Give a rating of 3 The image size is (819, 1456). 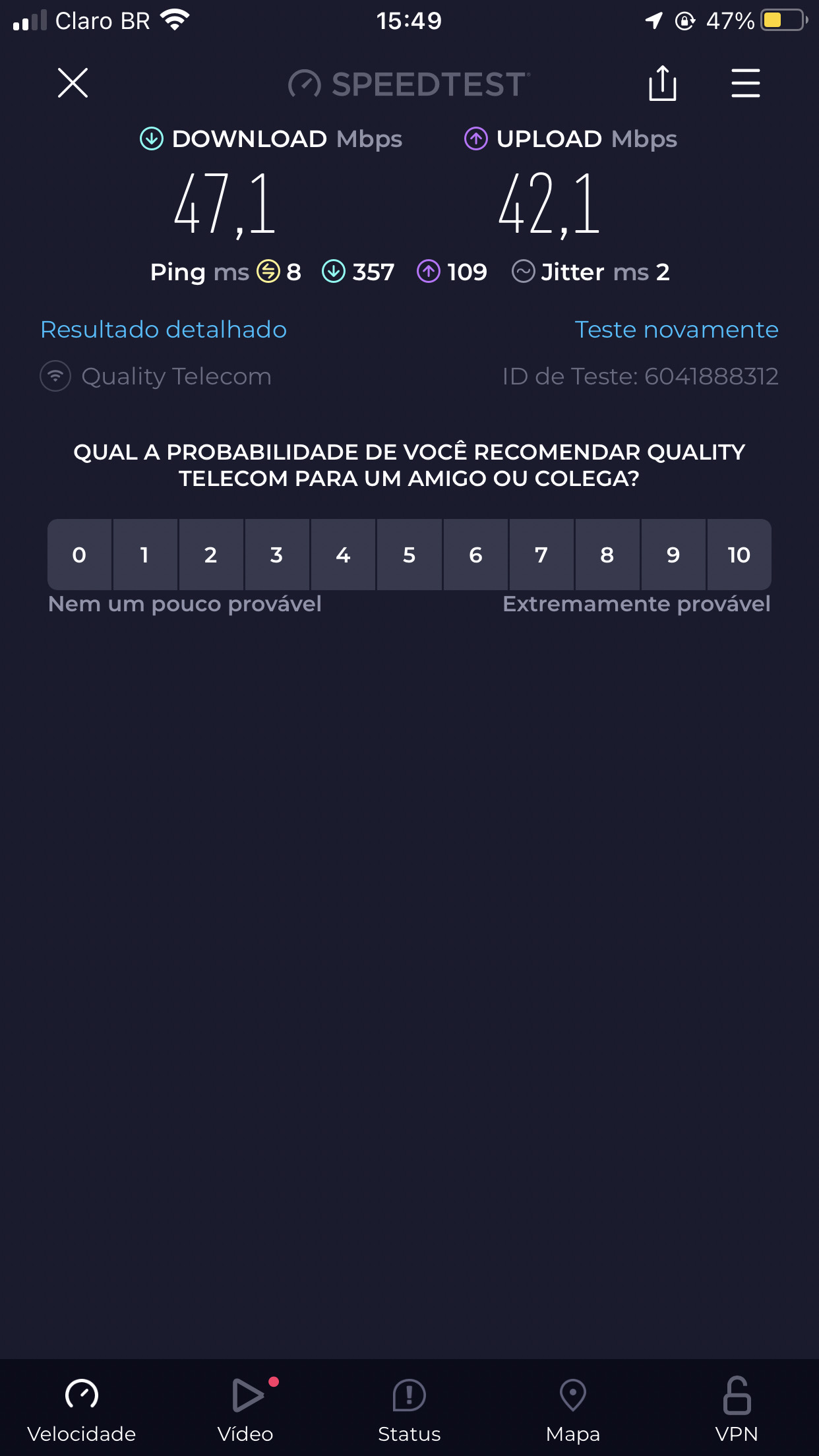tap(277, 555)
